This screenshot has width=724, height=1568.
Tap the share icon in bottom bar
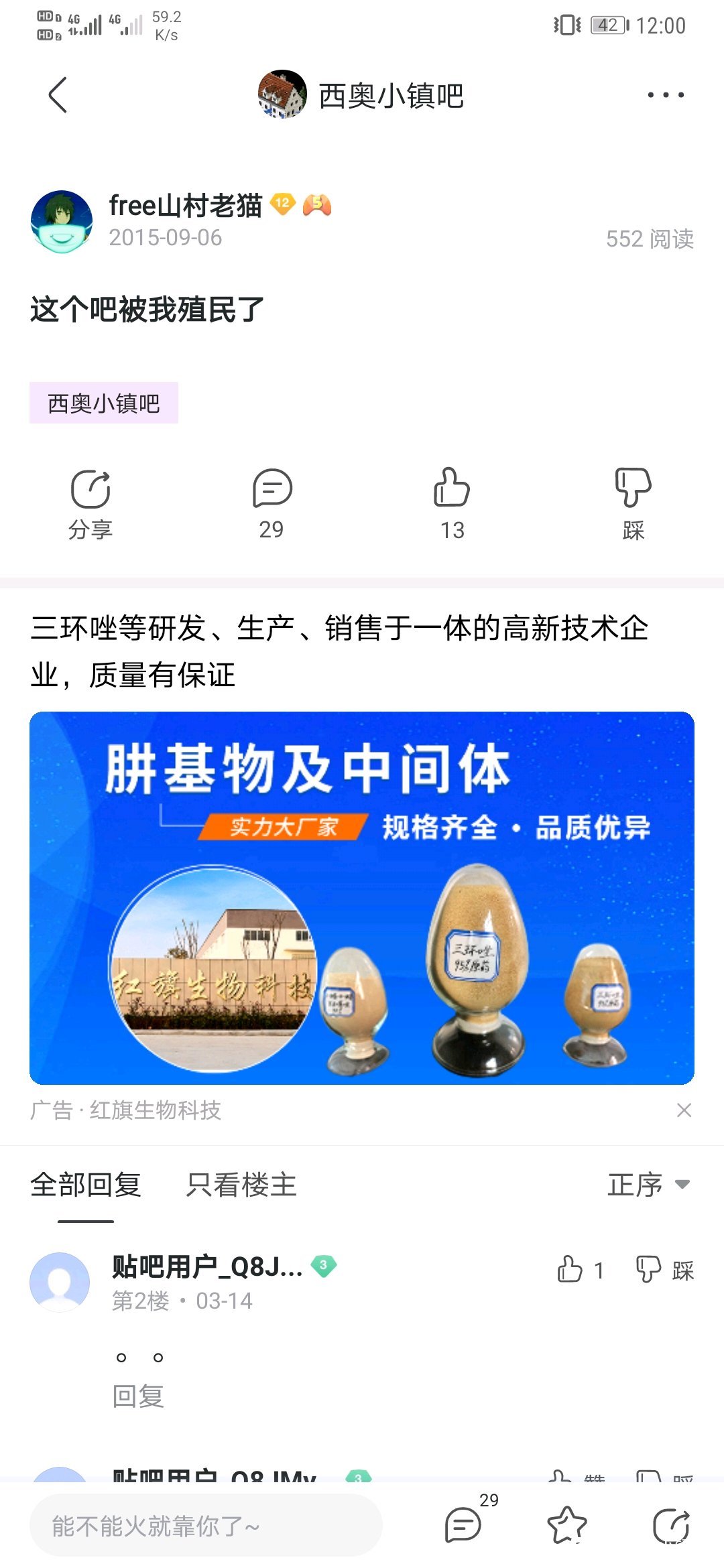[x=671, y=1526]
